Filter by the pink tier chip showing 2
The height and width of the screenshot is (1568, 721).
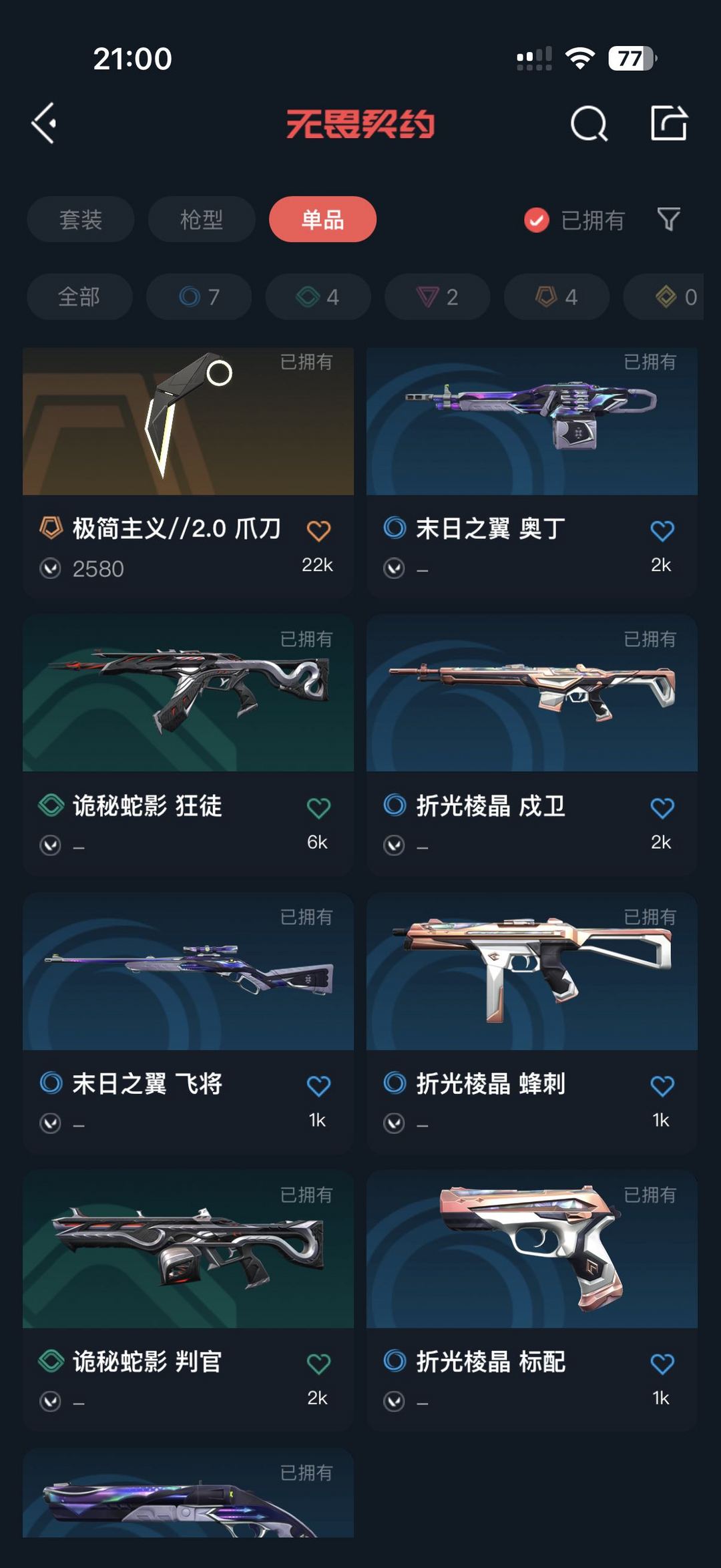pos(437,297)
